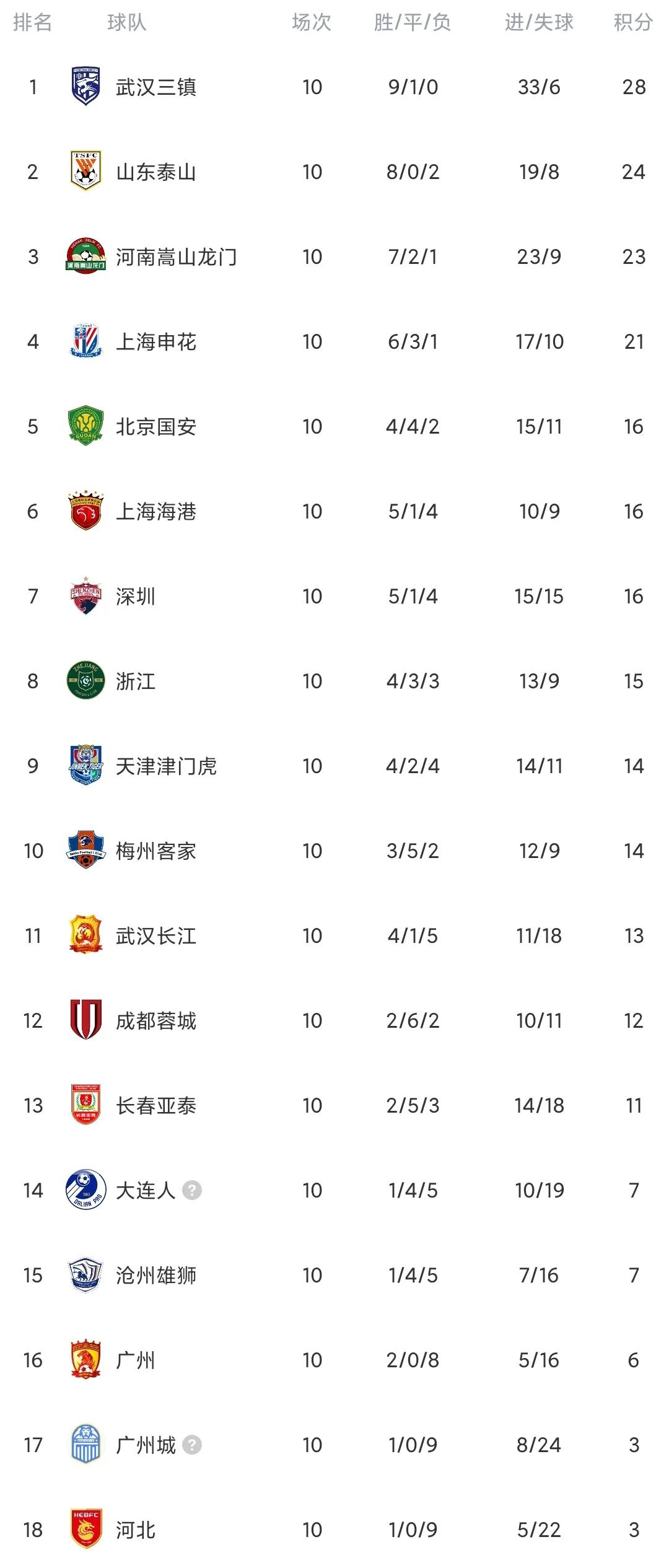The width and height of the screenshot is (669, 1568).
Task: Select the 上海申花 team row
Action: (156, 342)
